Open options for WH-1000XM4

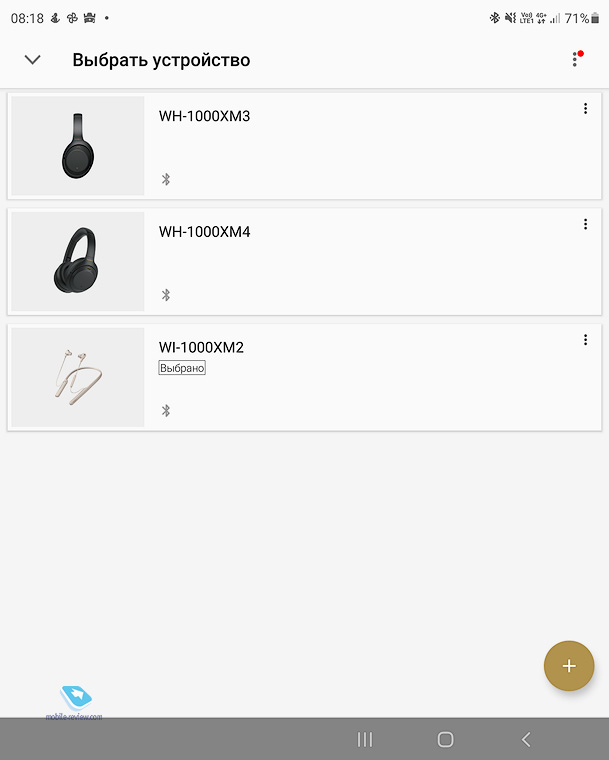tap(585, 225)
